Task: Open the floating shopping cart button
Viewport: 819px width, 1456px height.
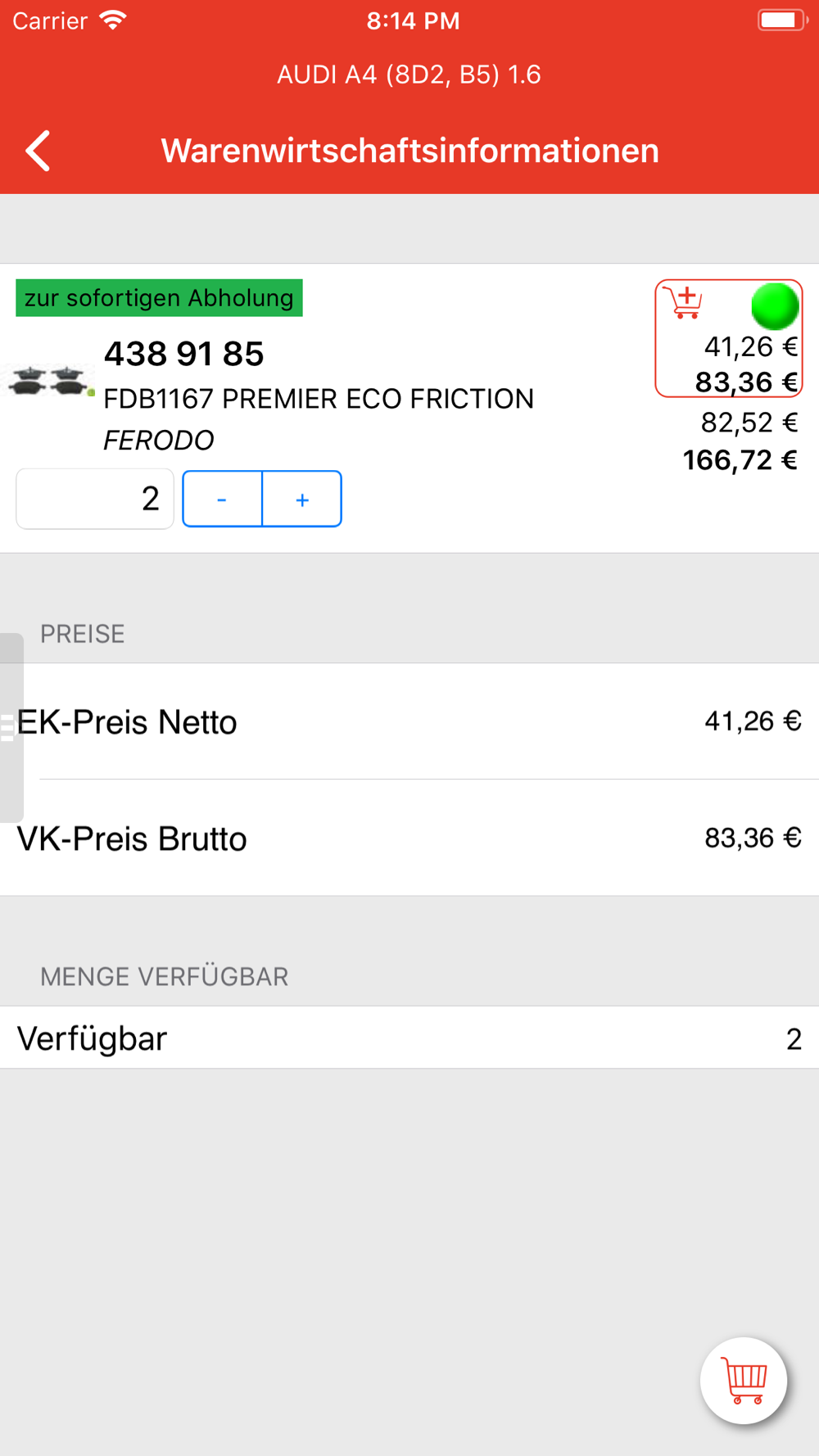Action: (x=744, y=1381)
